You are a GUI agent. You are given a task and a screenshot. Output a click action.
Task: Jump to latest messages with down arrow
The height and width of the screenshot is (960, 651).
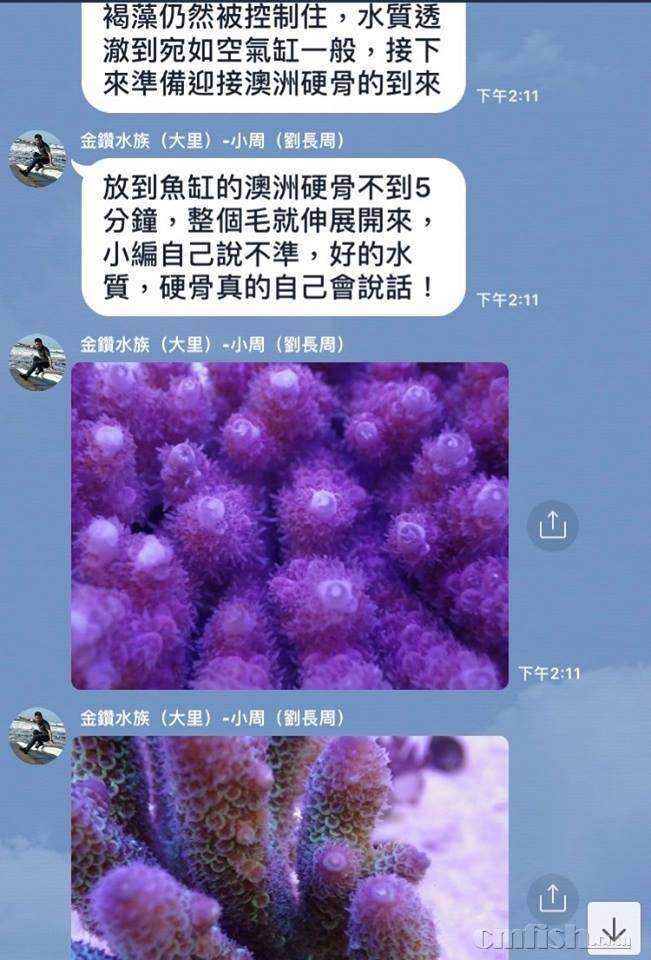[x=613, y=930]
